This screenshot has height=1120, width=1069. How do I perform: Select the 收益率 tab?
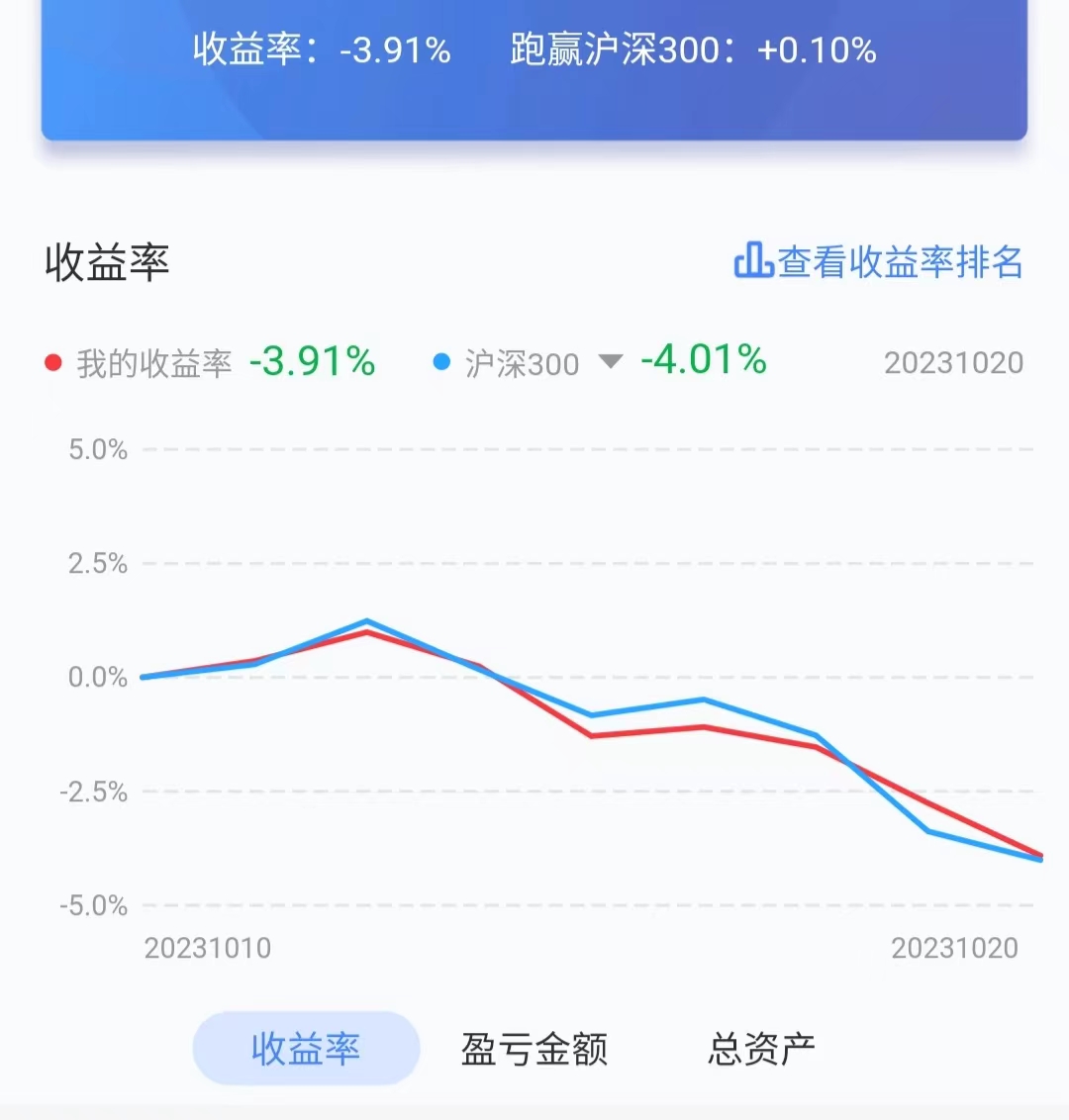306,1048
